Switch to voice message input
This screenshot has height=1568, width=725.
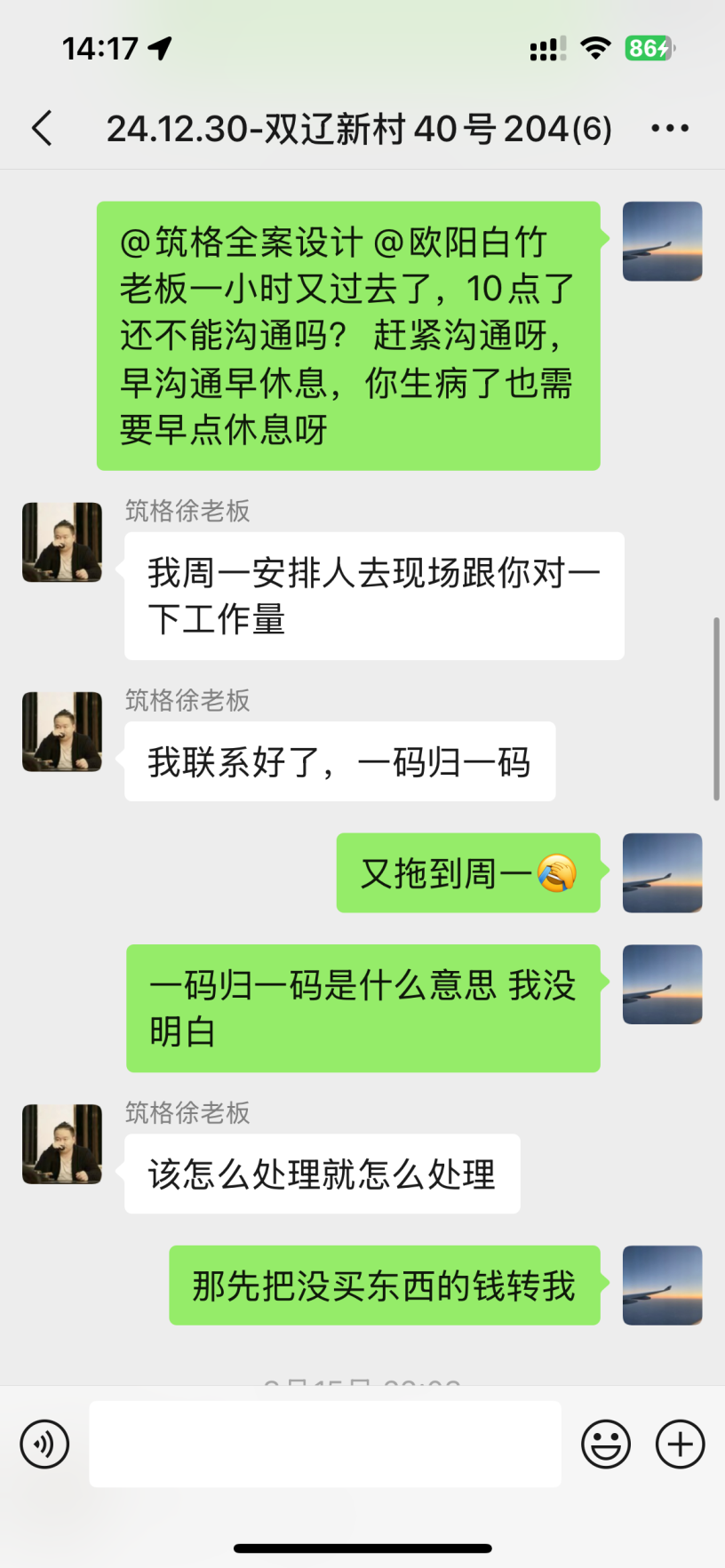[x=44, y=1444]
